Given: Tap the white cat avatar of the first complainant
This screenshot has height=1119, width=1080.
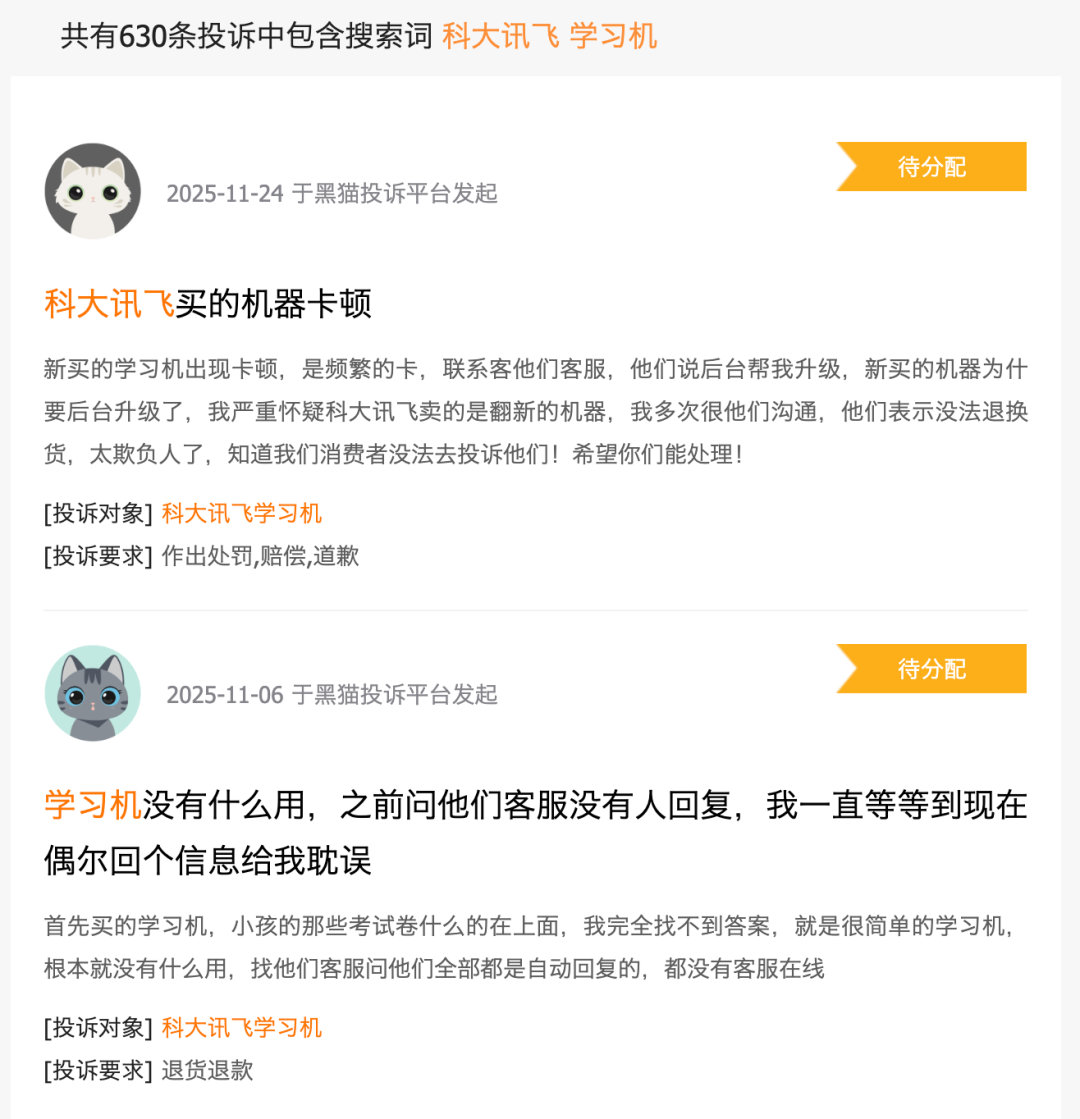Looking at the screenshot, I should 92,191.
